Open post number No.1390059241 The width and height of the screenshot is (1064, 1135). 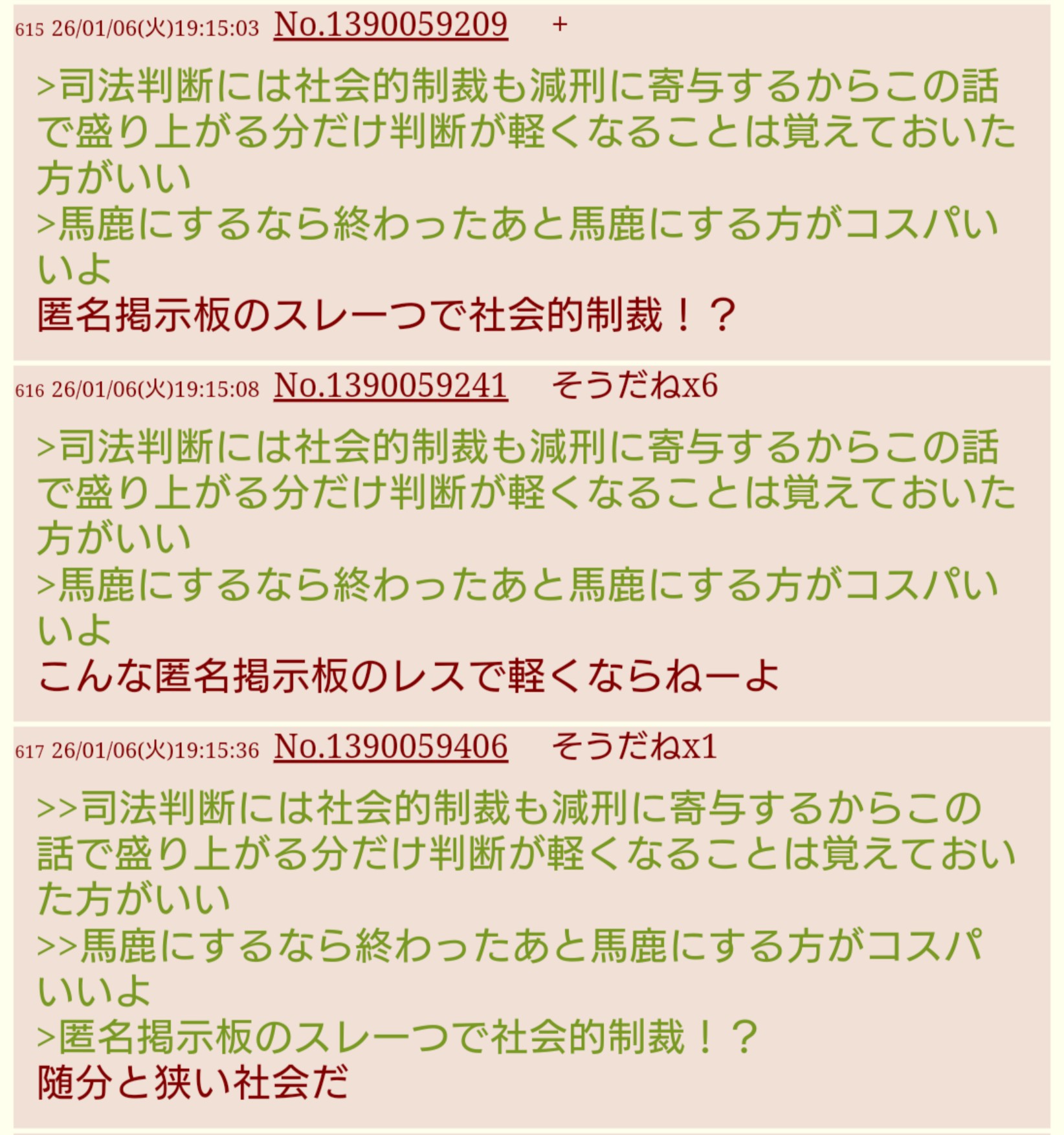[390, 386]
